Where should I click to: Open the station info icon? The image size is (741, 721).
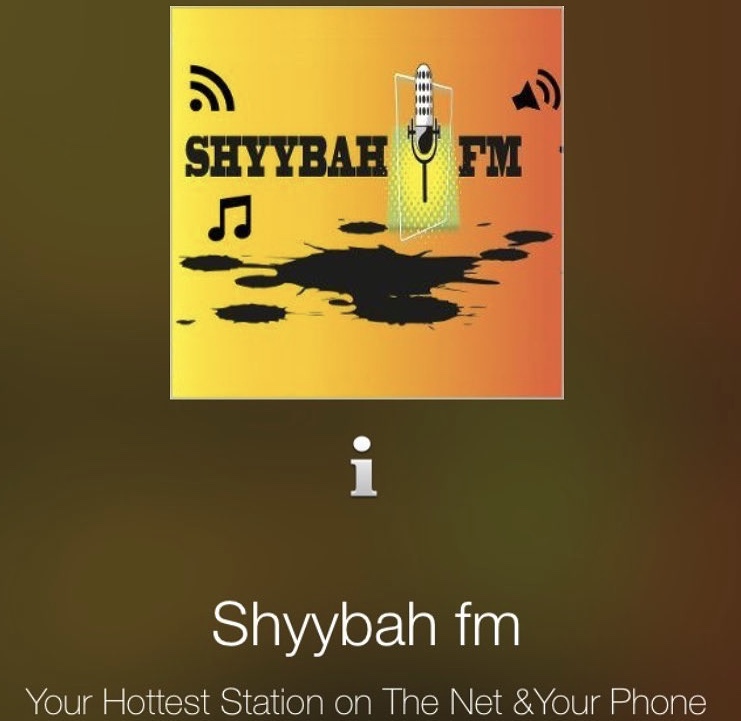364,467
